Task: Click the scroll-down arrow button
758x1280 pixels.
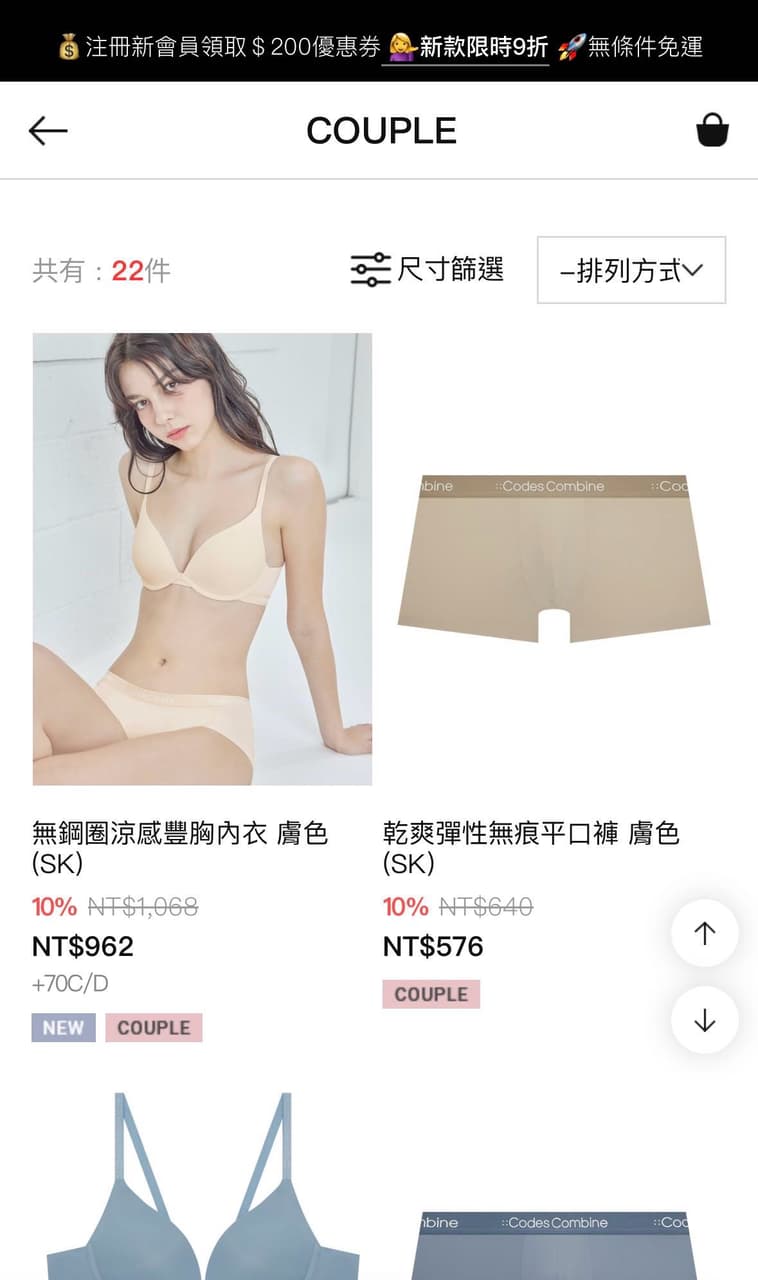Action: tap(704, 1020)
